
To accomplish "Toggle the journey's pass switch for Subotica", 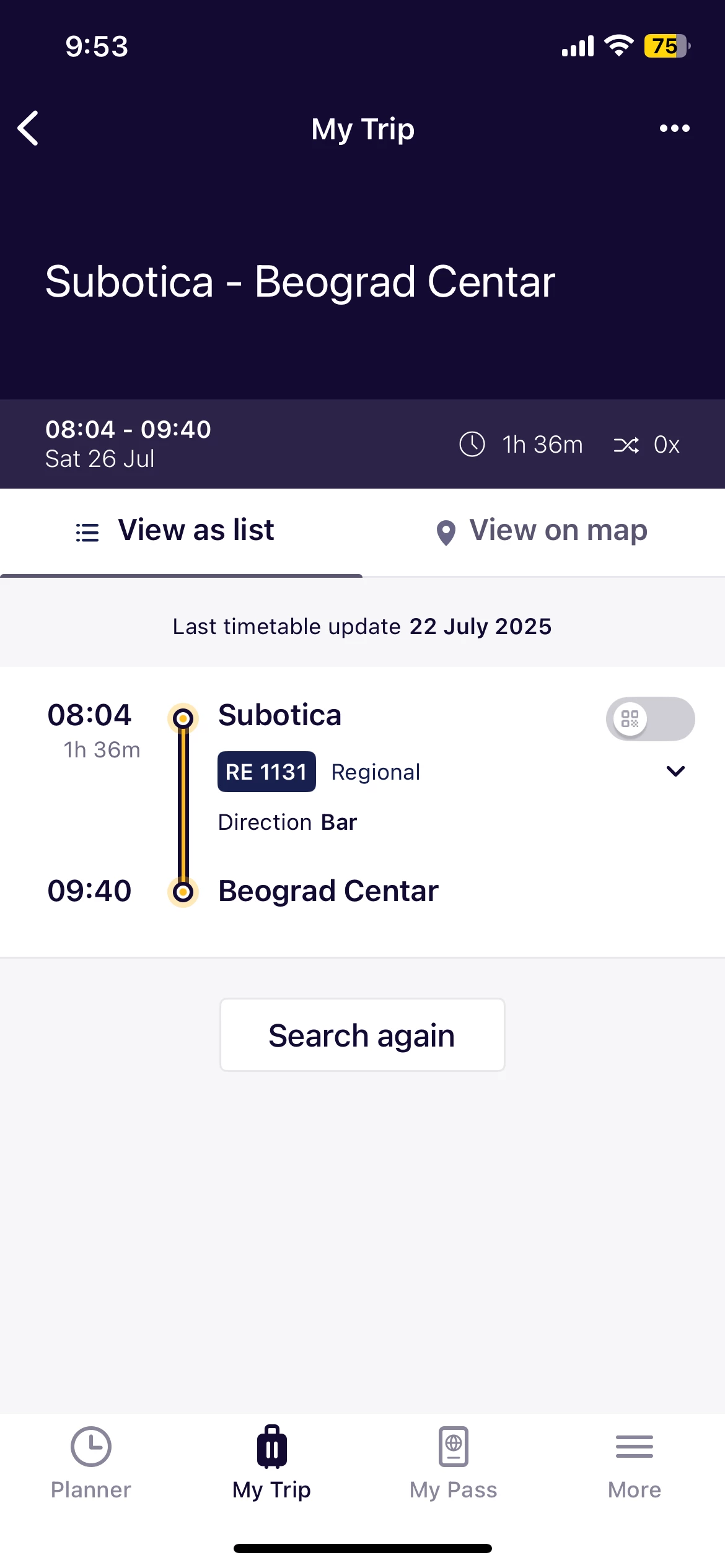I will (x=649, y=719).
